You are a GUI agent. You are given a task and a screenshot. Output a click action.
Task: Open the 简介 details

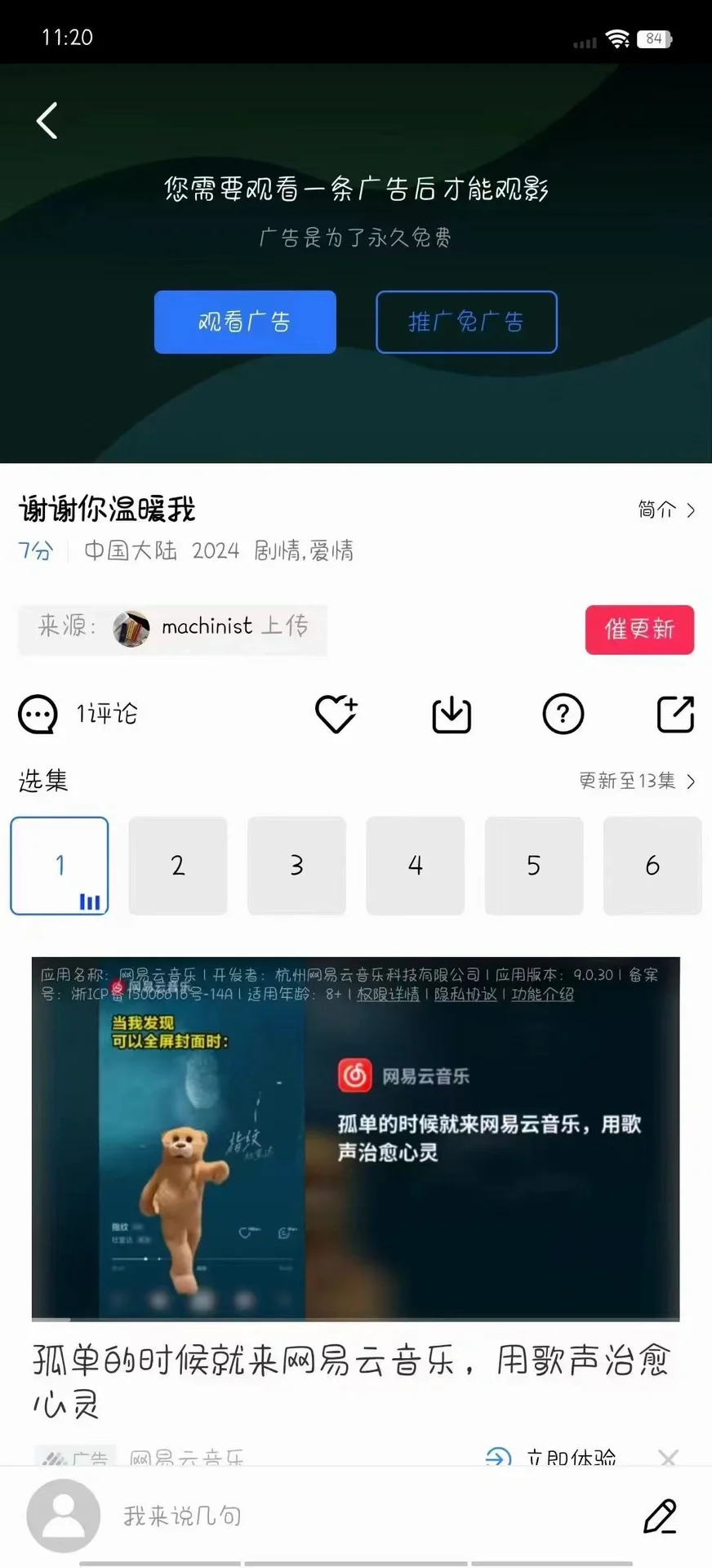[666, 510]
